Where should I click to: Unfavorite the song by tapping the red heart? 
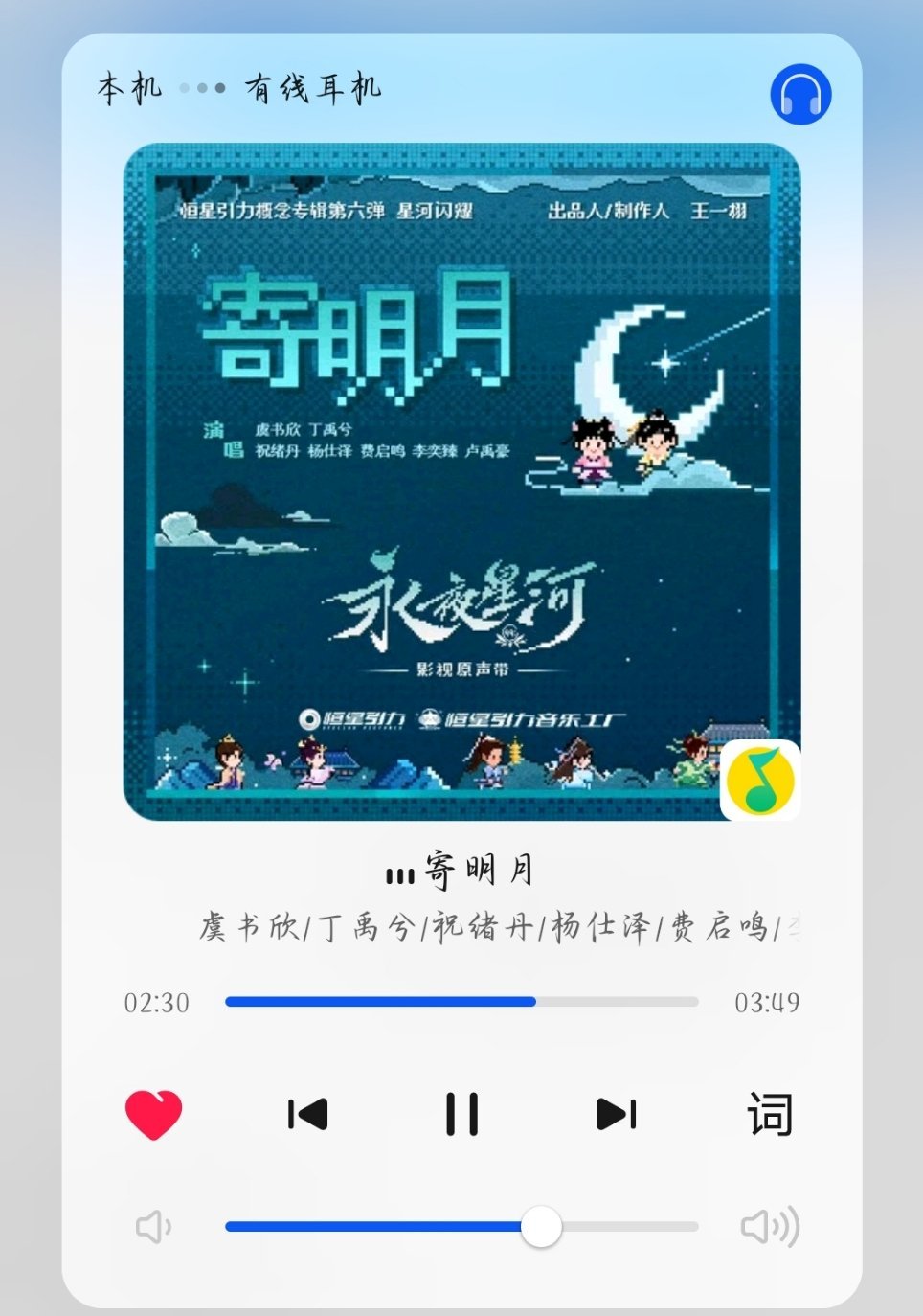[x=153, y=1113]
